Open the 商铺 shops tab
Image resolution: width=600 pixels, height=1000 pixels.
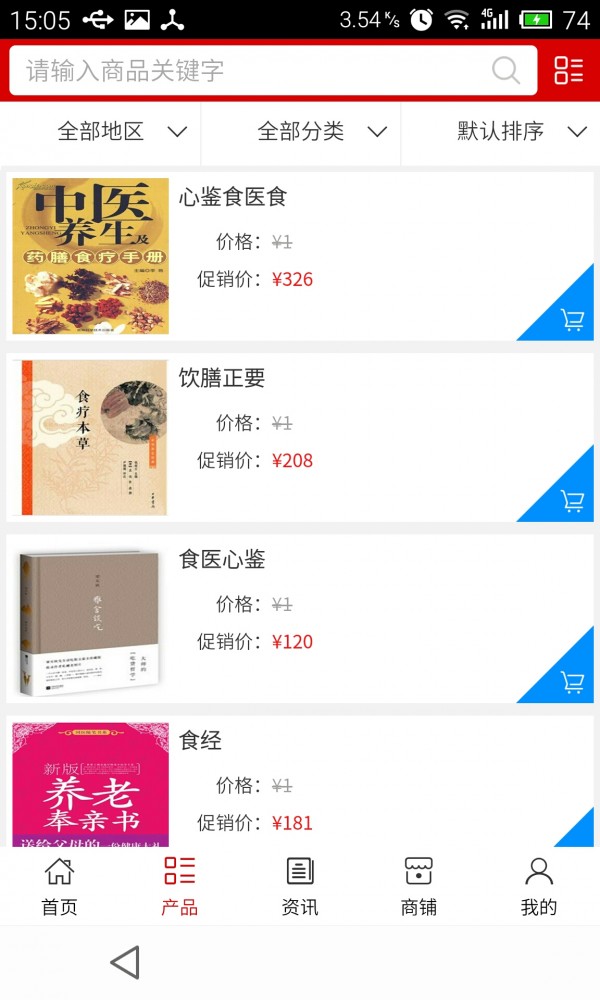point(419,886)
